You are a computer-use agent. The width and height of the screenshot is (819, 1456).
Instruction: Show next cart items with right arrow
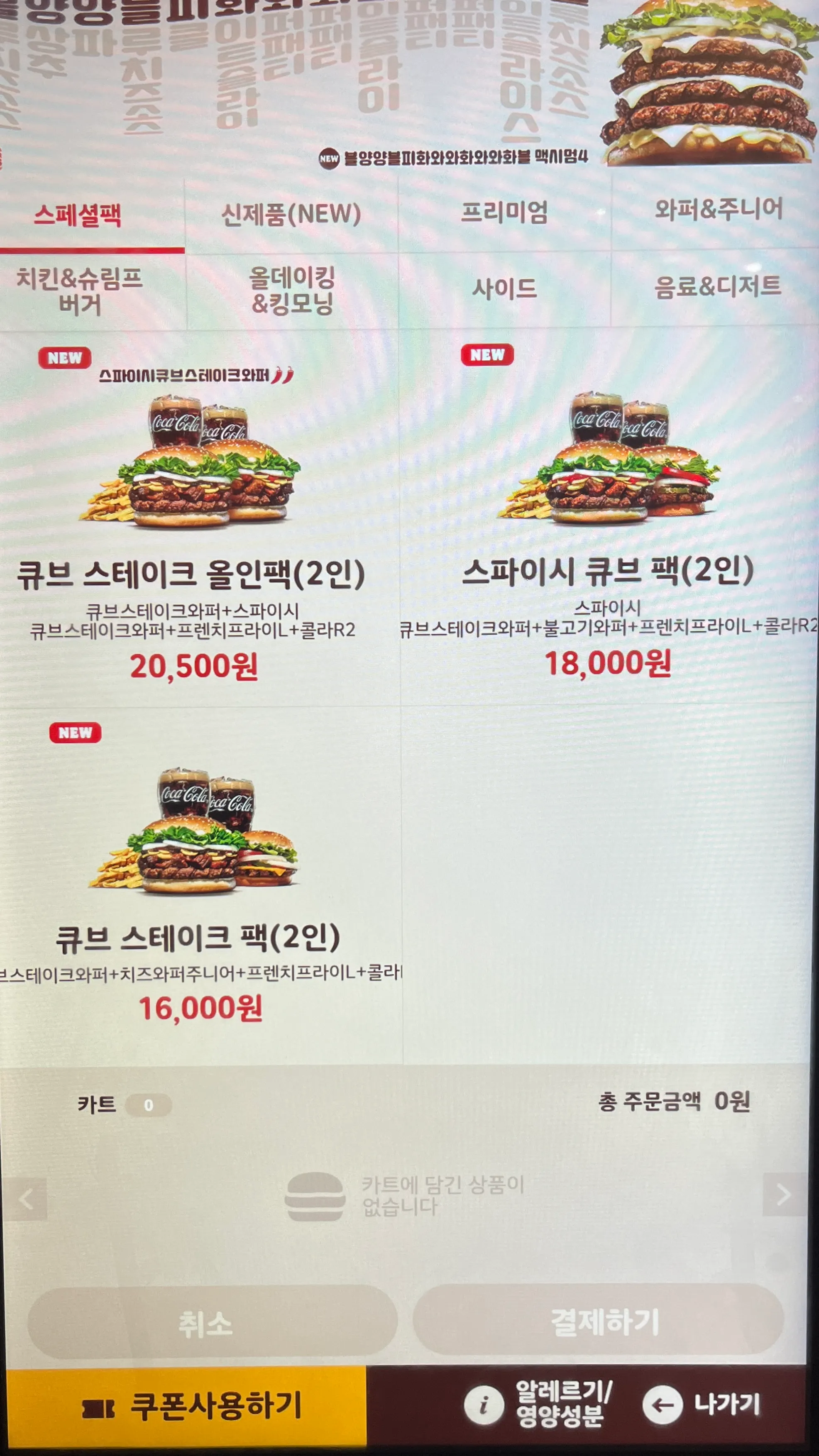pyautogui.click(x=783, y=1195)
